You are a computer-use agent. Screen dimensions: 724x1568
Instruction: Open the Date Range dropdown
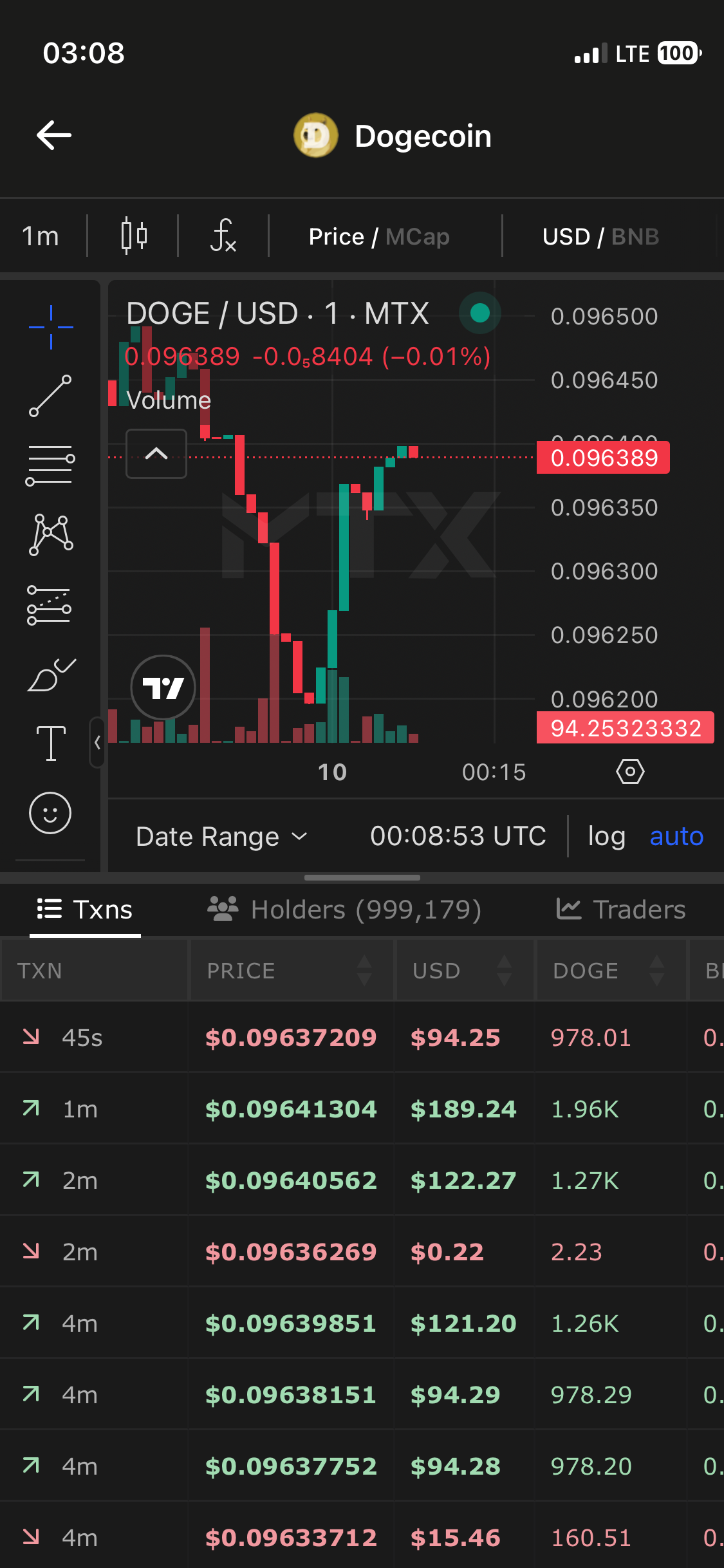pyautogui.click(x=221, y=835)
